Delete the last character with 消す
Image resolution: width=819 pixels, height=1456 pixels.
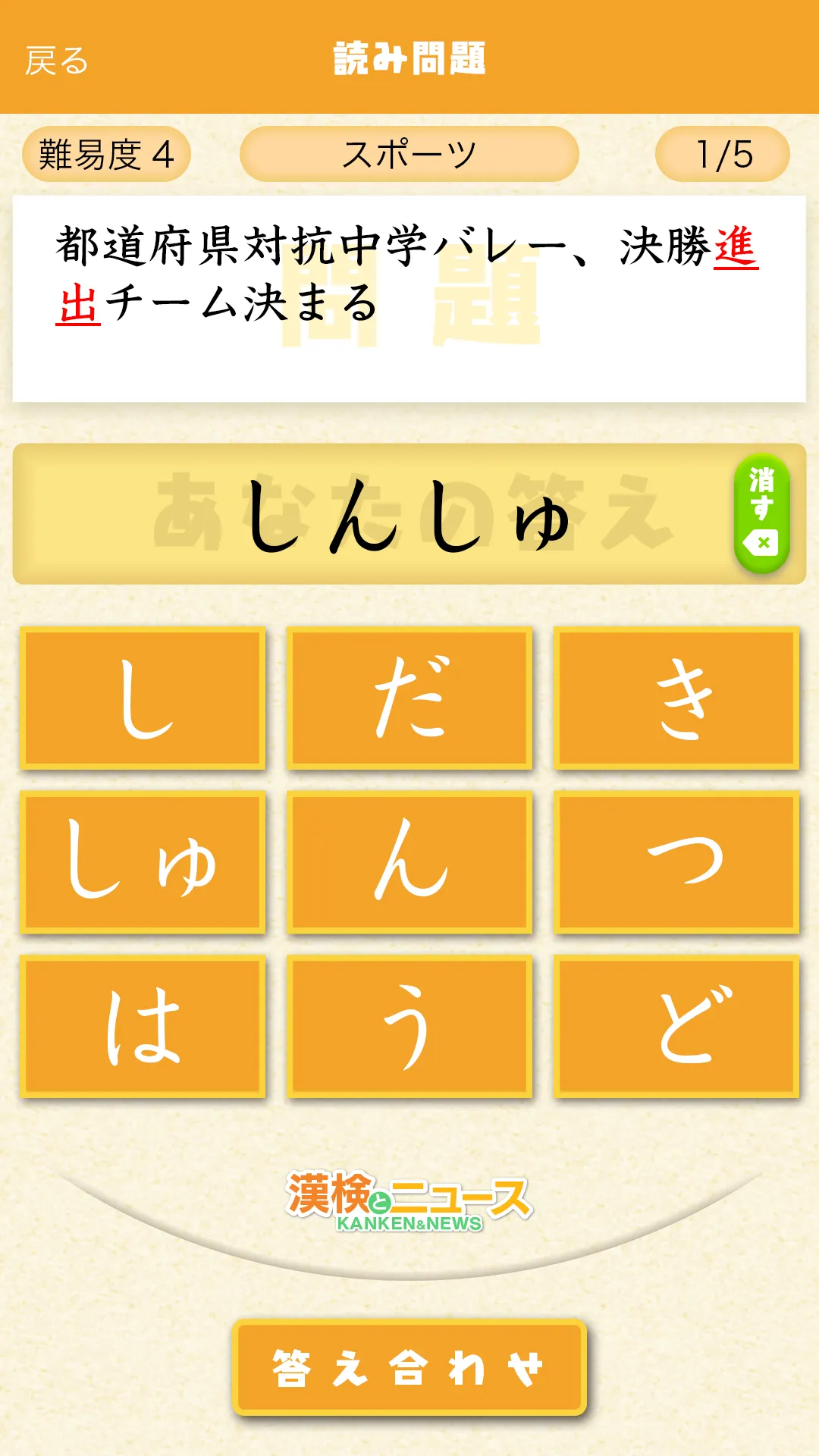[761, 513]
